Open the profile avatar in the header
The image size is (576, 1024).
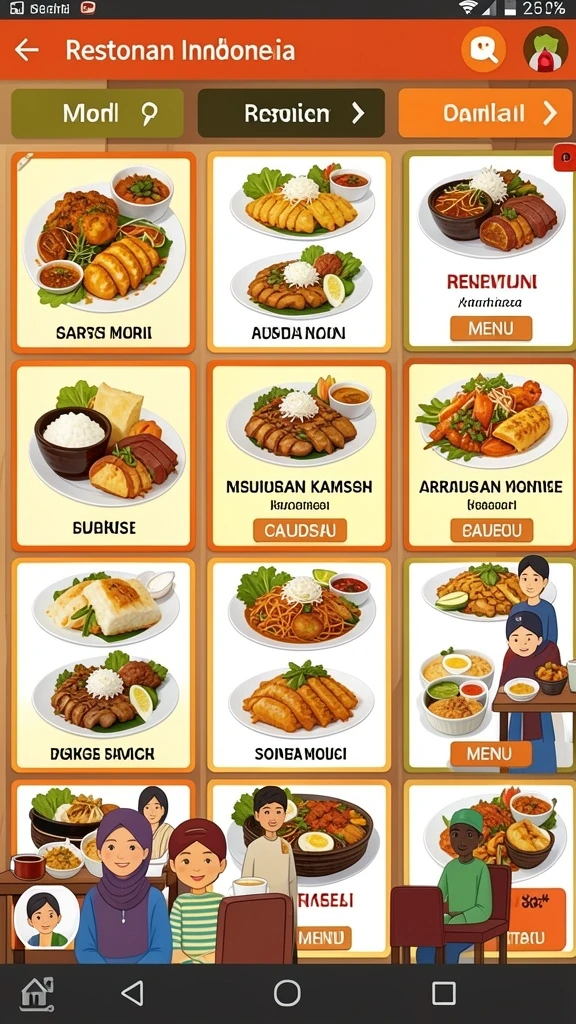[x=545, y=49]
